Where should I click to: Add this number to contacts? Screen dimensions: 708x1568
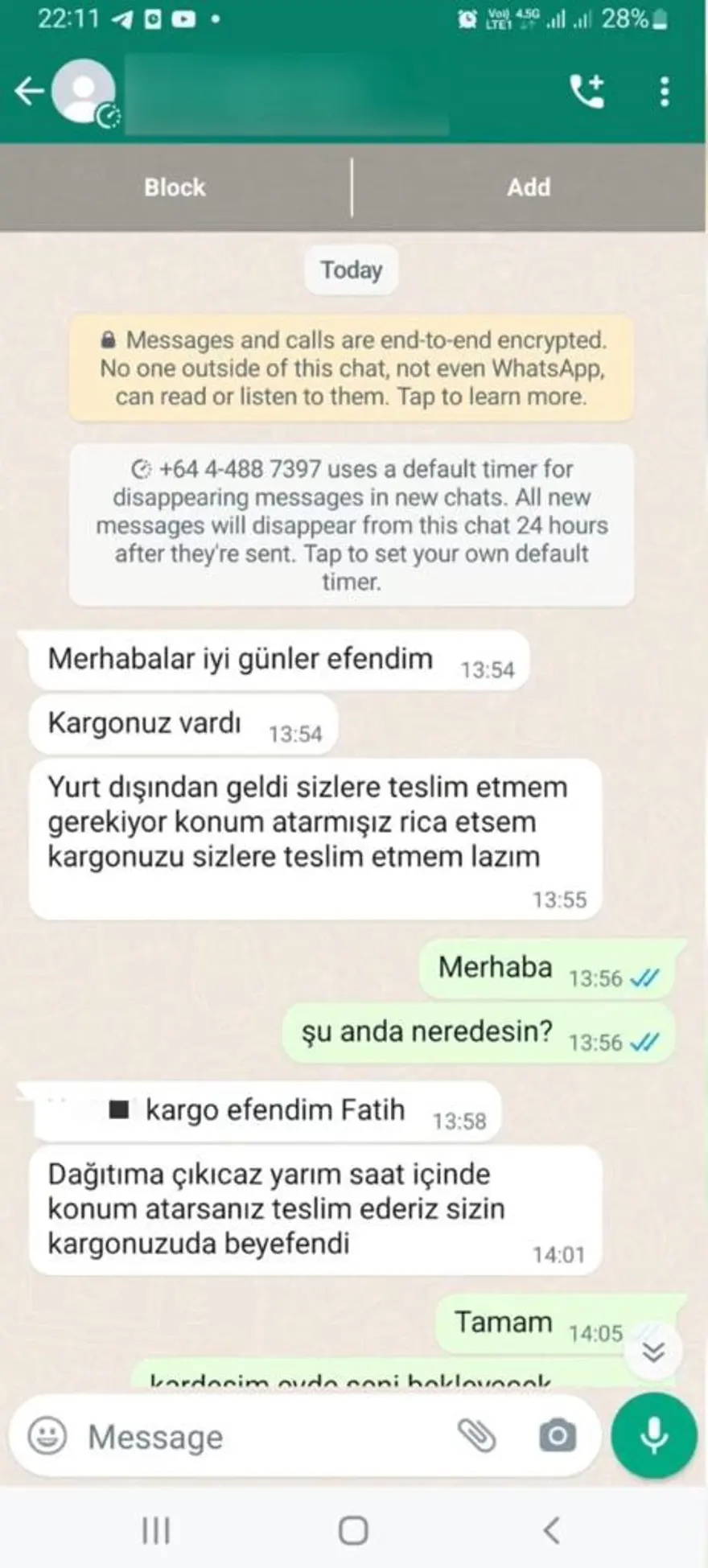pyautogui.click(x=529, y=187)
